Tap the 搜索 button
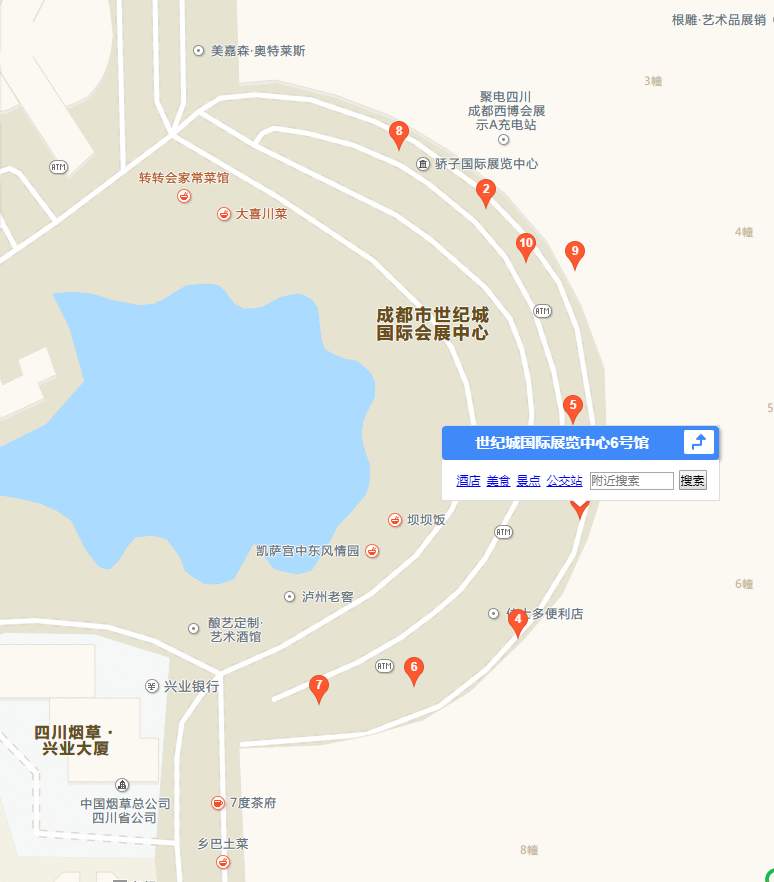The height and width of the screenshot is (882, 774). [692, 481]
